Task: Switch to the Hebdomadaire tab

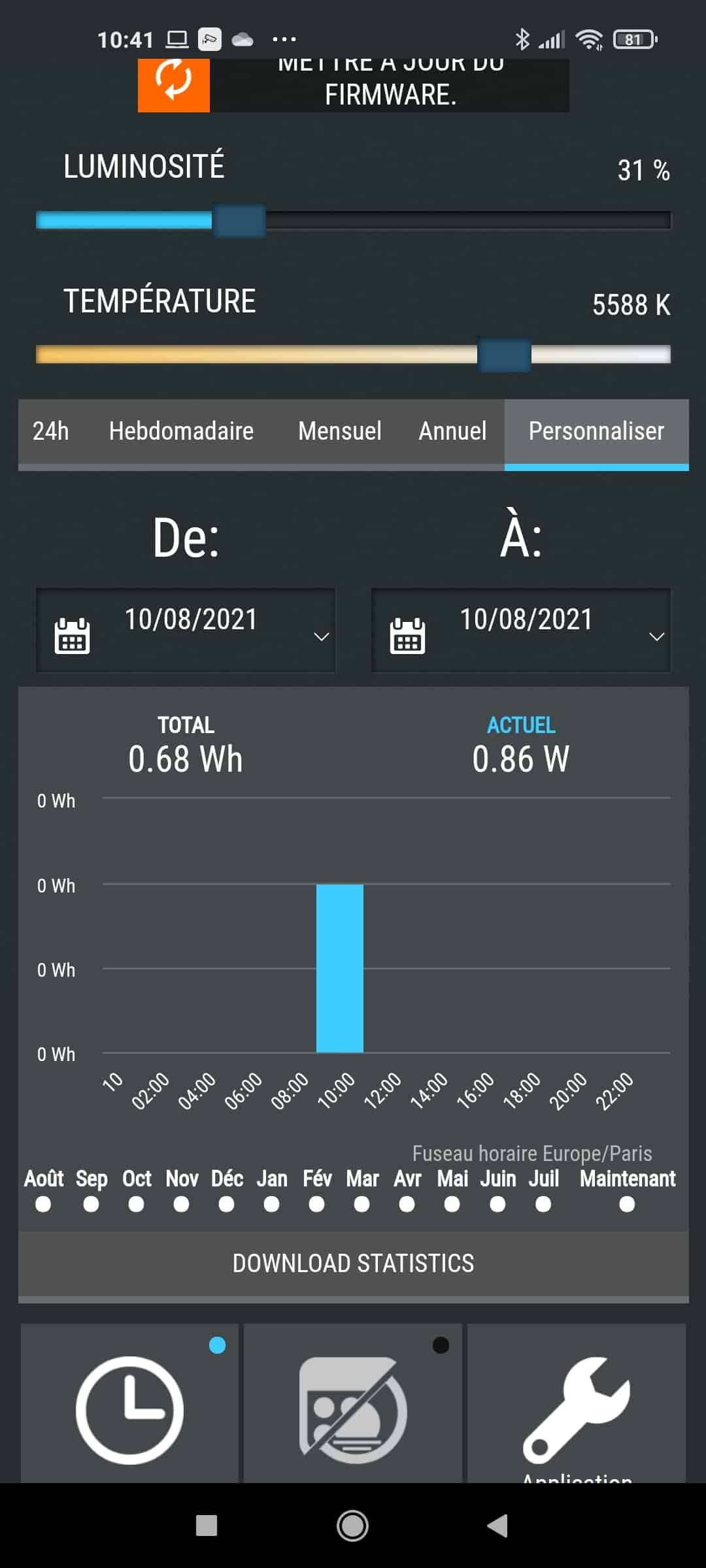Action: click(181, 432)
